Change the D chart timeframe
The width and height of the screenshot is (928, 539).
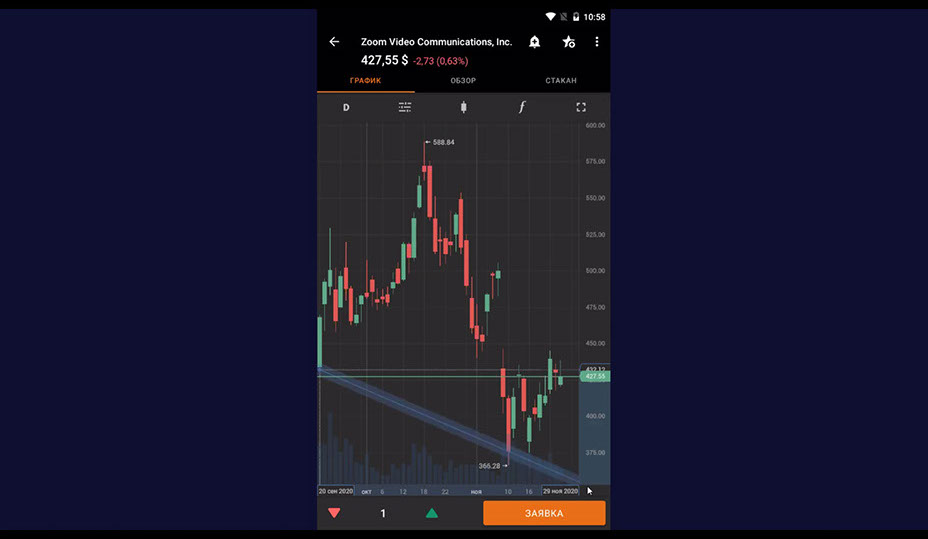[346, 107]
